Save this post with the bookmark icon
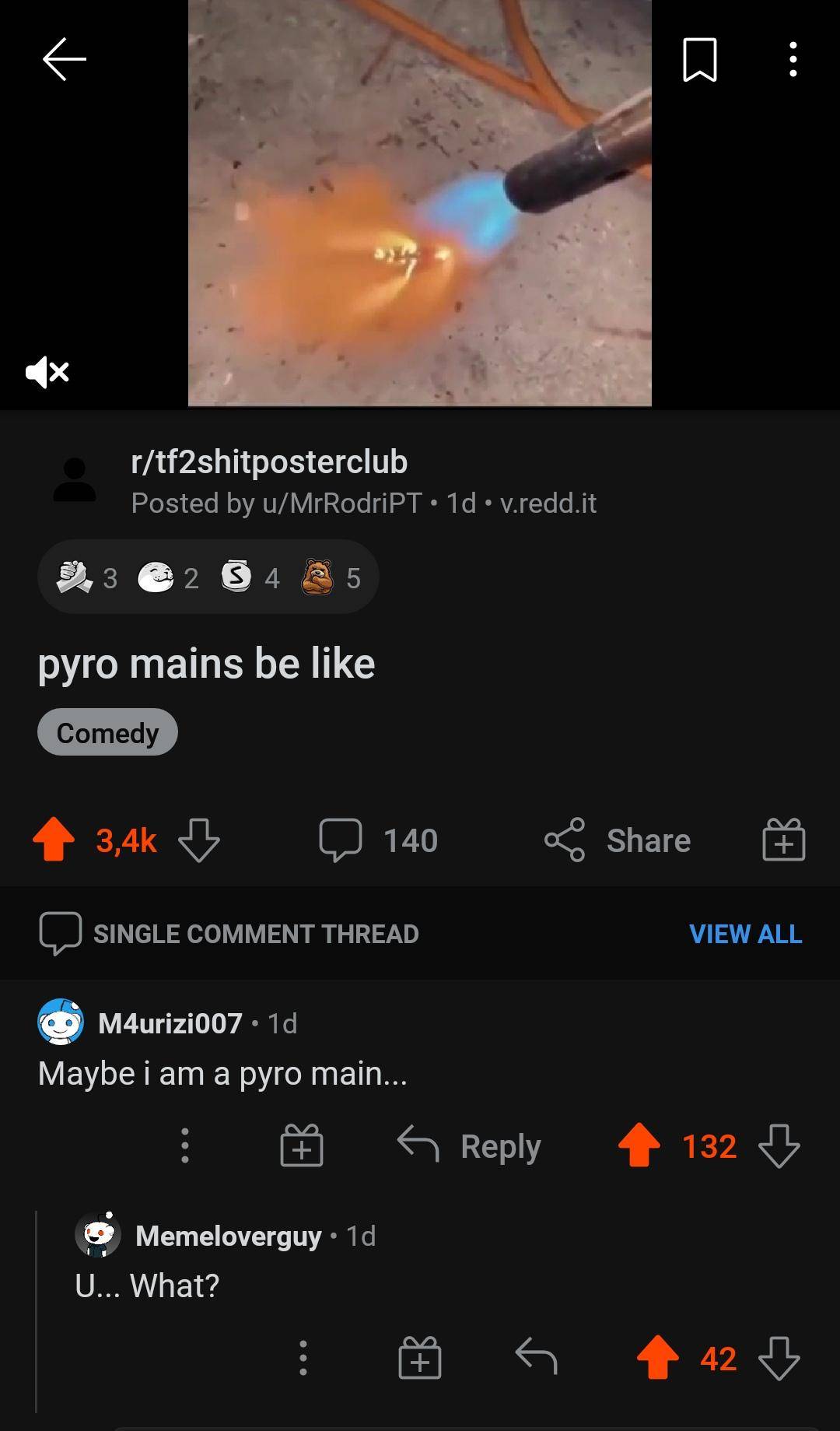 [x=699, y=60]
